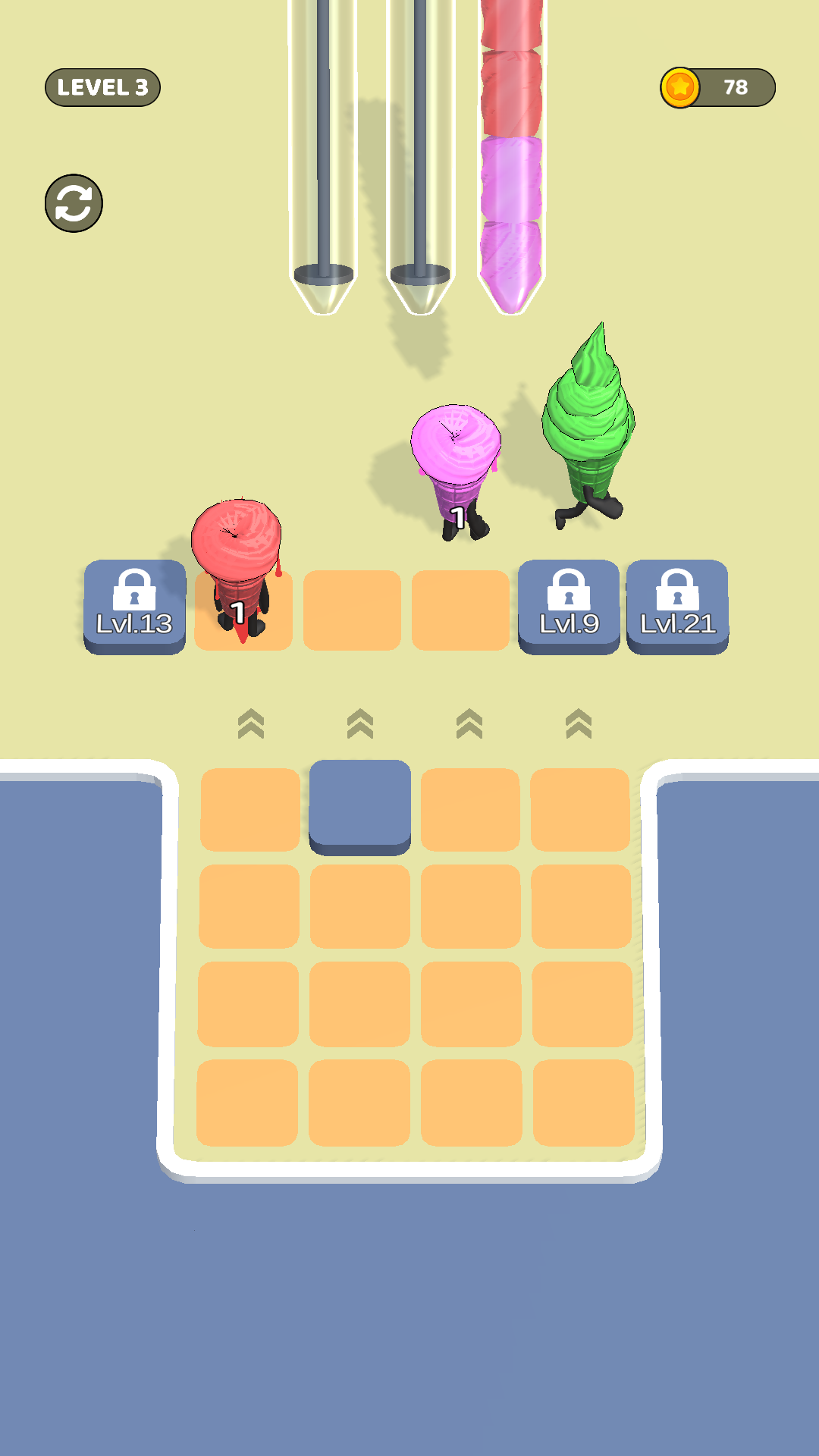Viewport: 819px width, 1456px height.
Task: Select the blue highlighted grid cell
Action: point(359,804)
